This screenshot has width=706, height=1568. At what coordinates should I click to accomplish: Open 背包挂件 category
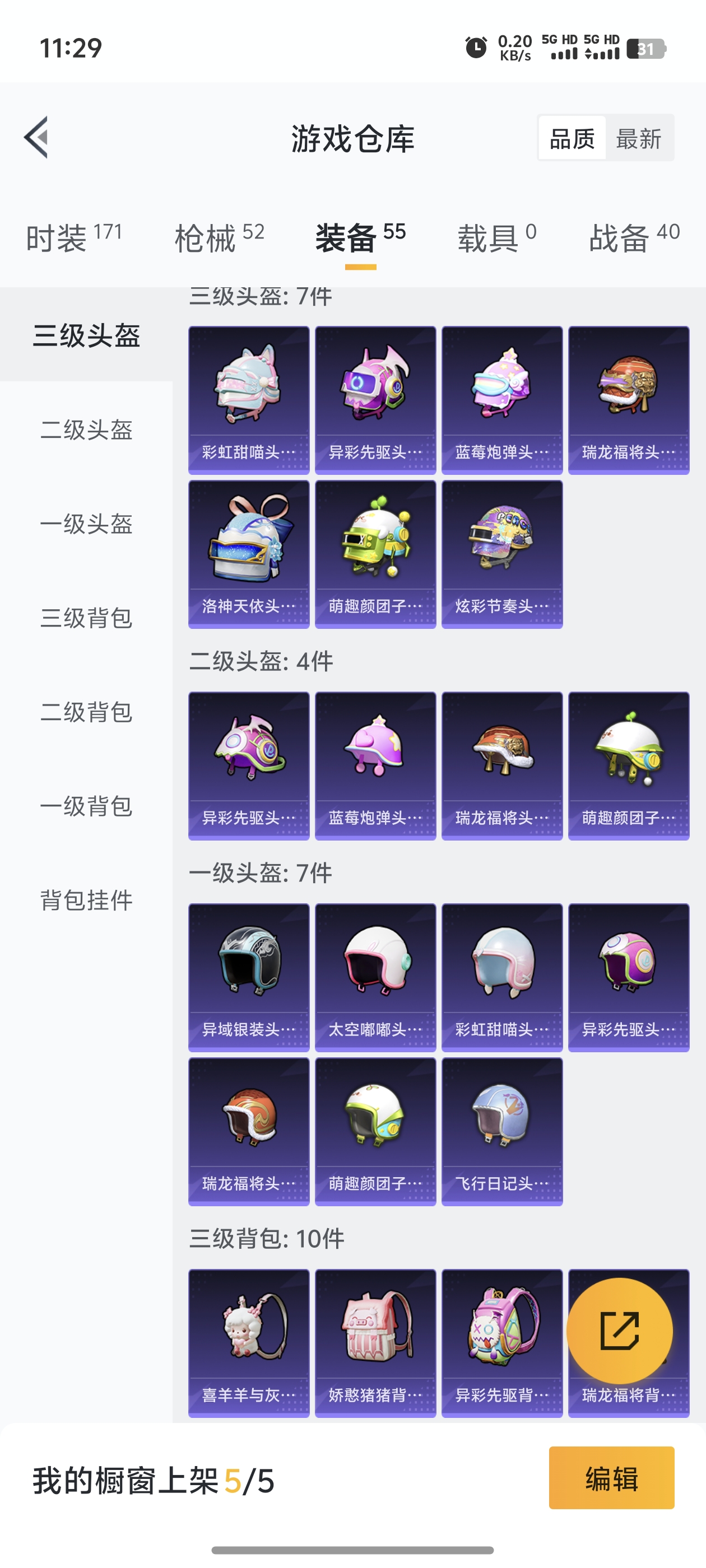point(86,900)
